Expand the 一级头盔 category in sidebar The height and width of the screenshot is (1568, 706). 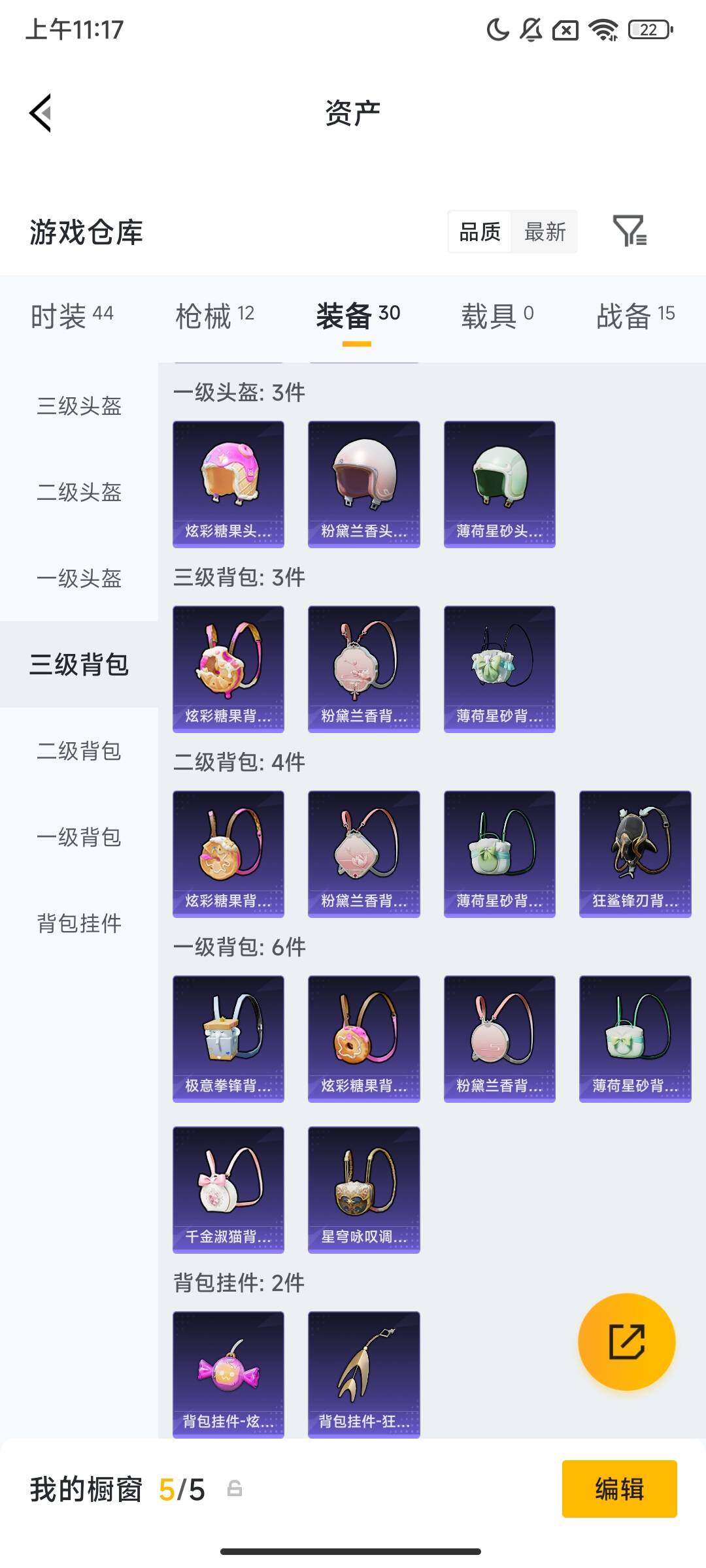[78, 578]
